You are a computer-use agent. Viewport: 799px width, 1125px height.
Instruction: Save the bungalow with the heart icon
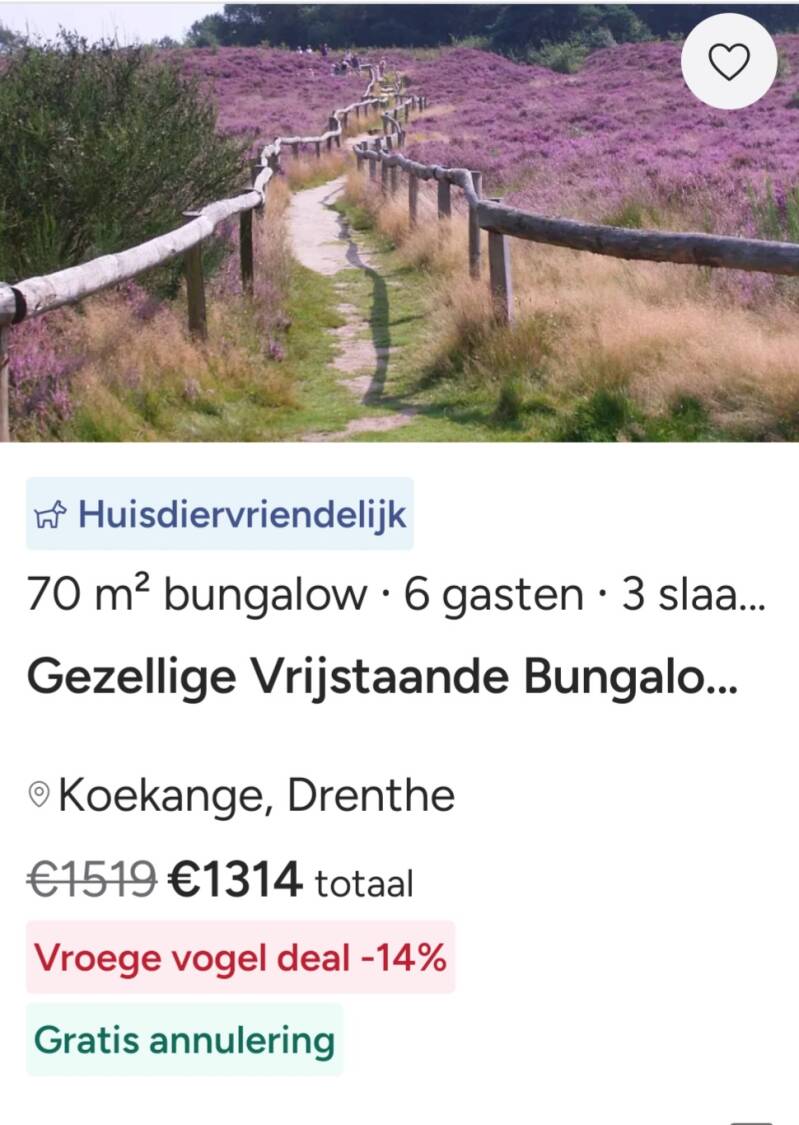pyautogui.click(x=729, y=61)
